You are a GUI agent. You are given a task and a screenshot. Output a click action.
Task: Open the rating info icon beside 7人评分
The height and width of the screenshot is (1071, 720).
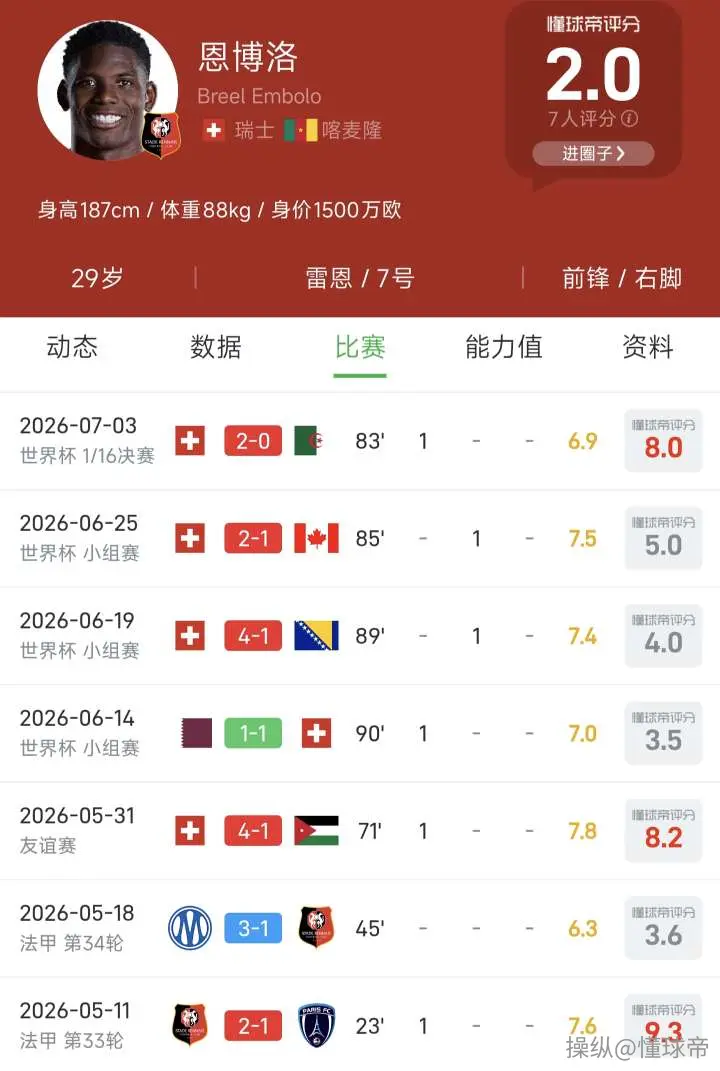[630, 119]
